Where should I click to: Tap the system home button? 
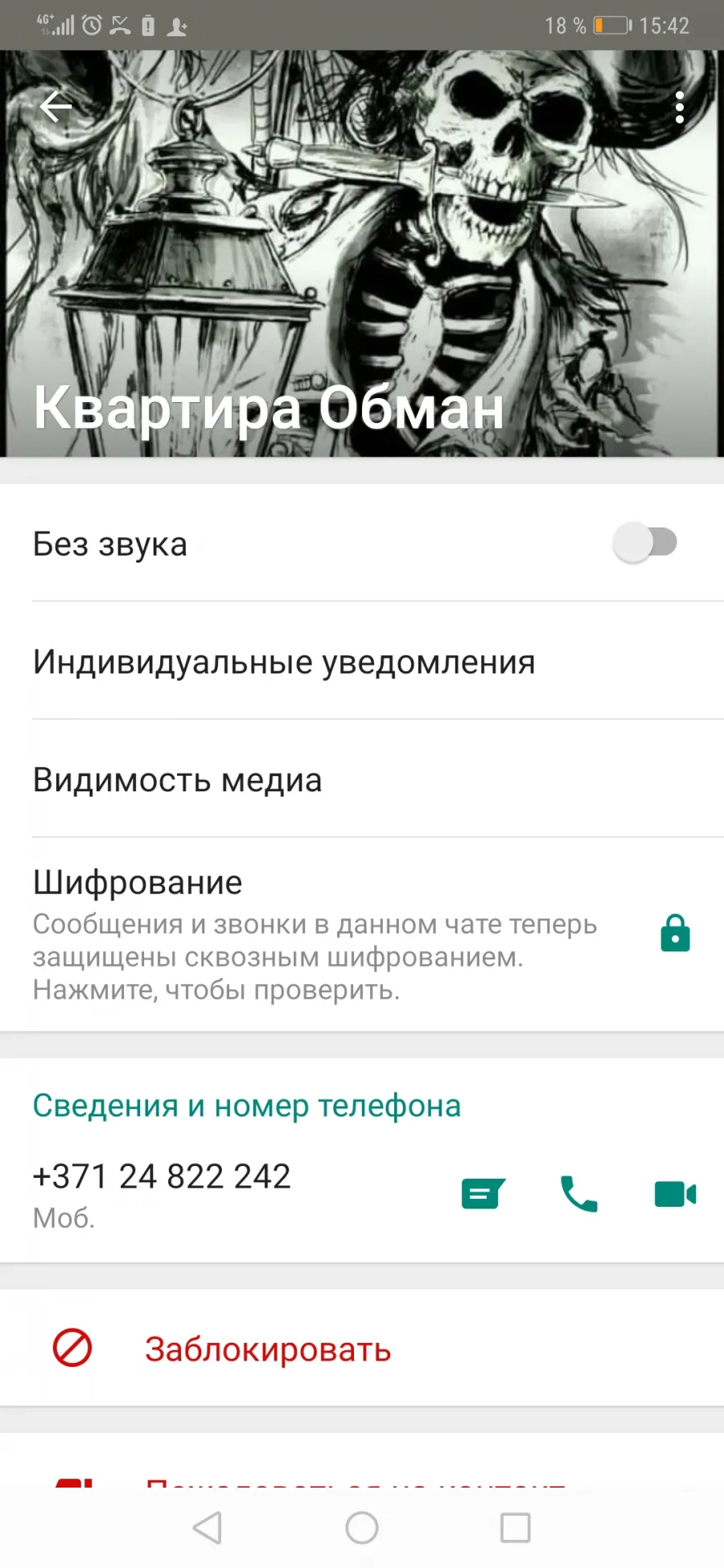pyautogui.click(x=362, y=1528)
